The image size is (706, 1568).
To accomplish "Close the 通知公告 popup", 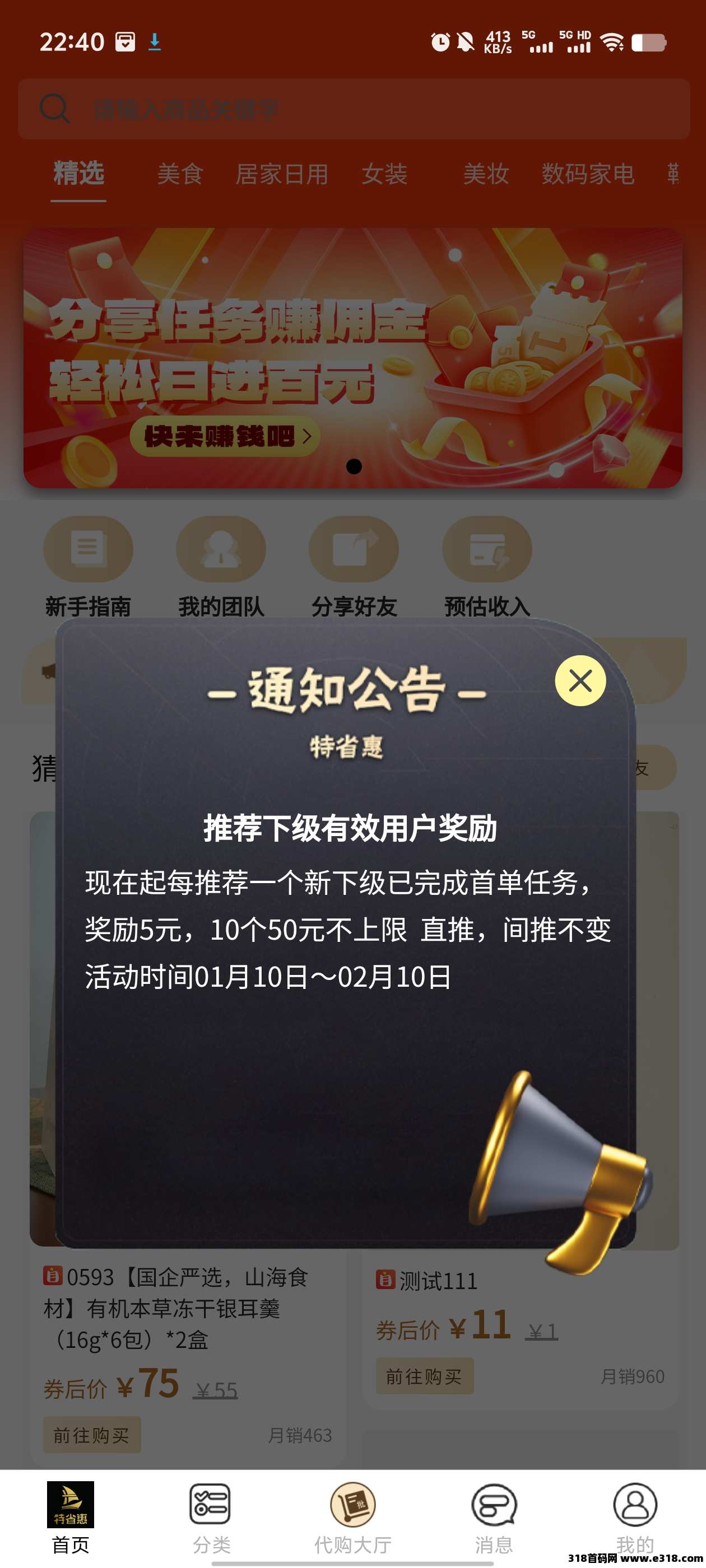I will click(580, 680).
